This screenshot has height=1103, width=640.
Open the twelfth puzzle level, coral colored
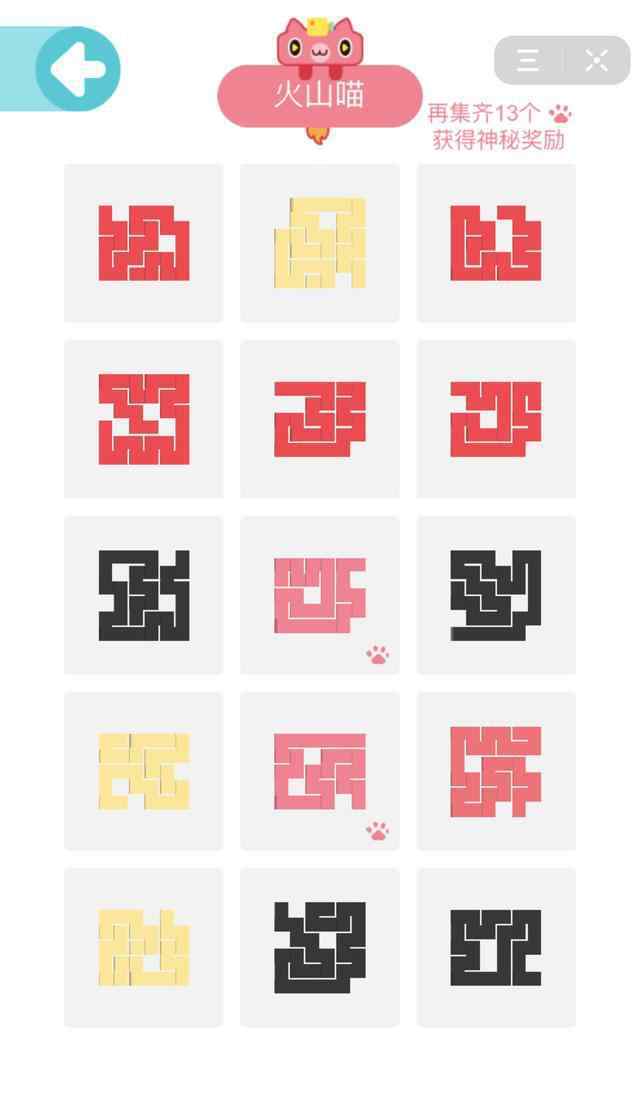tap(497, 771)
